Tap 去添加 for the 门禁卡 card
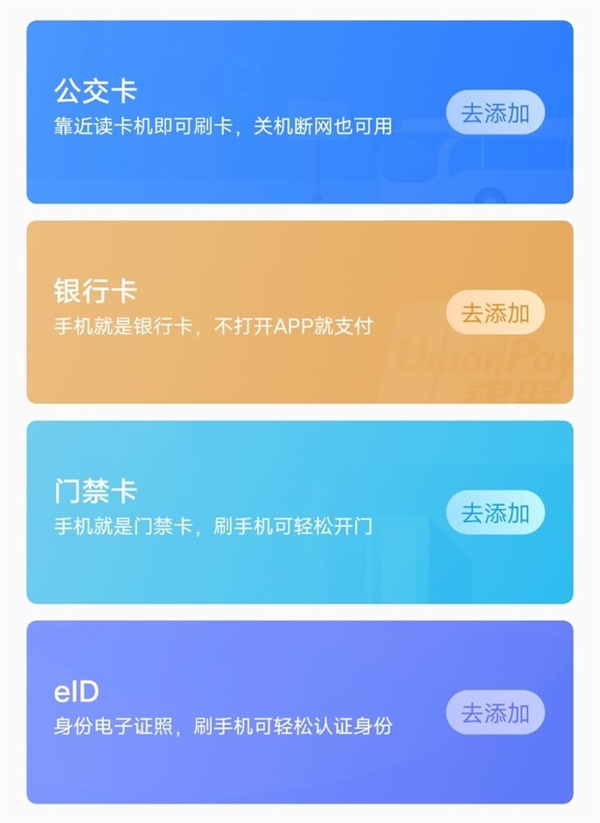 coord(495,513)
